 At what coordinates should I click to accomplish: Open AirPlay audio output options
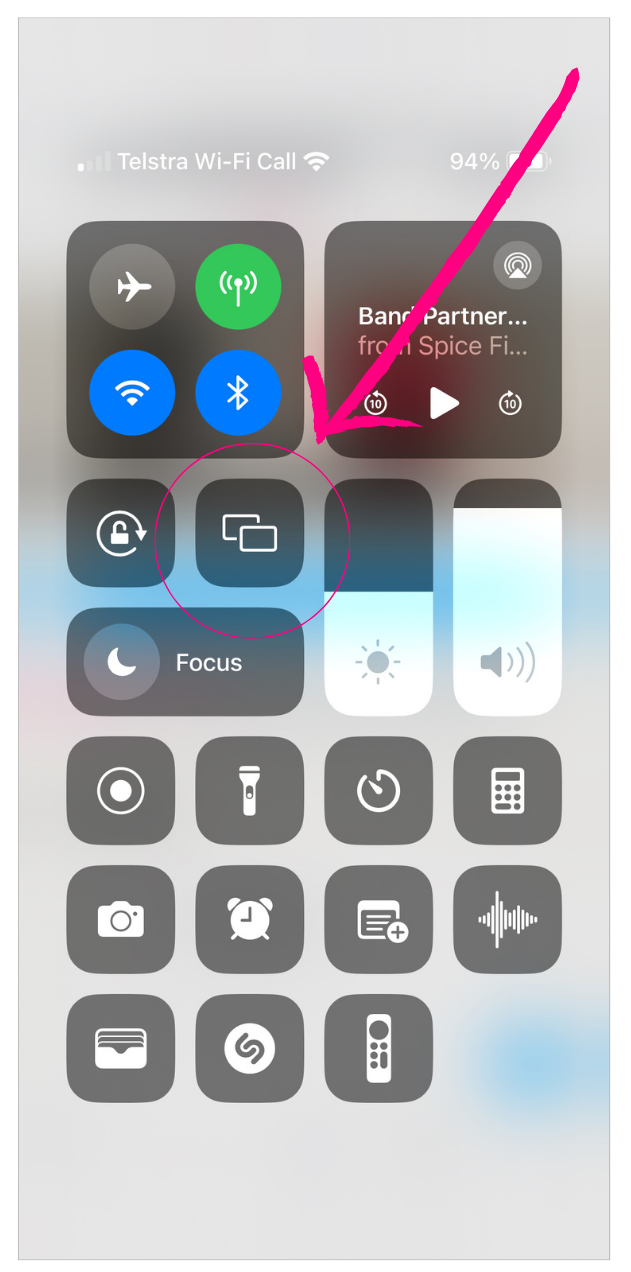coord(517,265)
